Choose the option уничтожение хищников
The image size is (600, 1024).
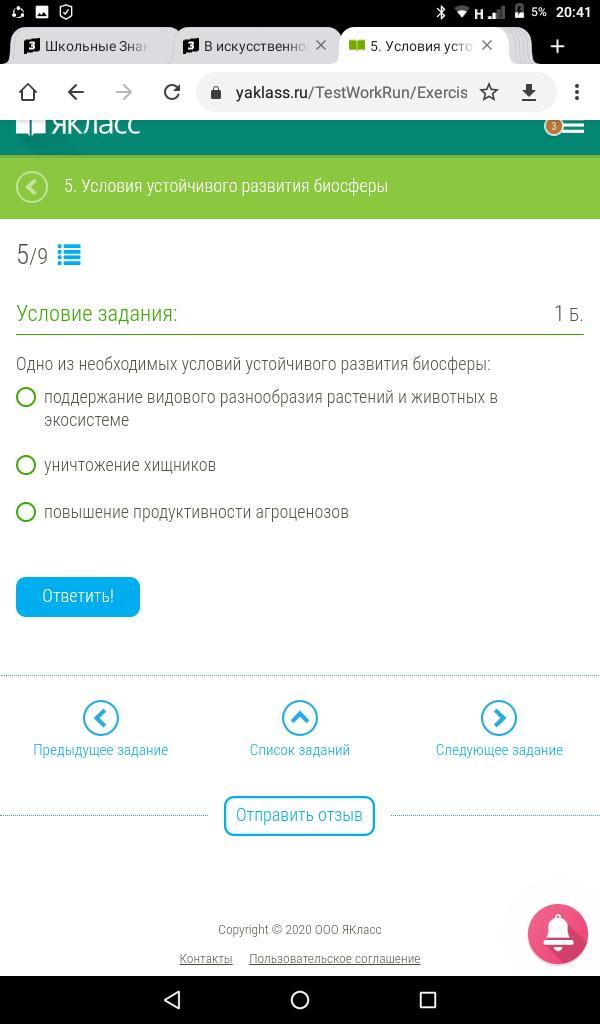coord(26,466)
